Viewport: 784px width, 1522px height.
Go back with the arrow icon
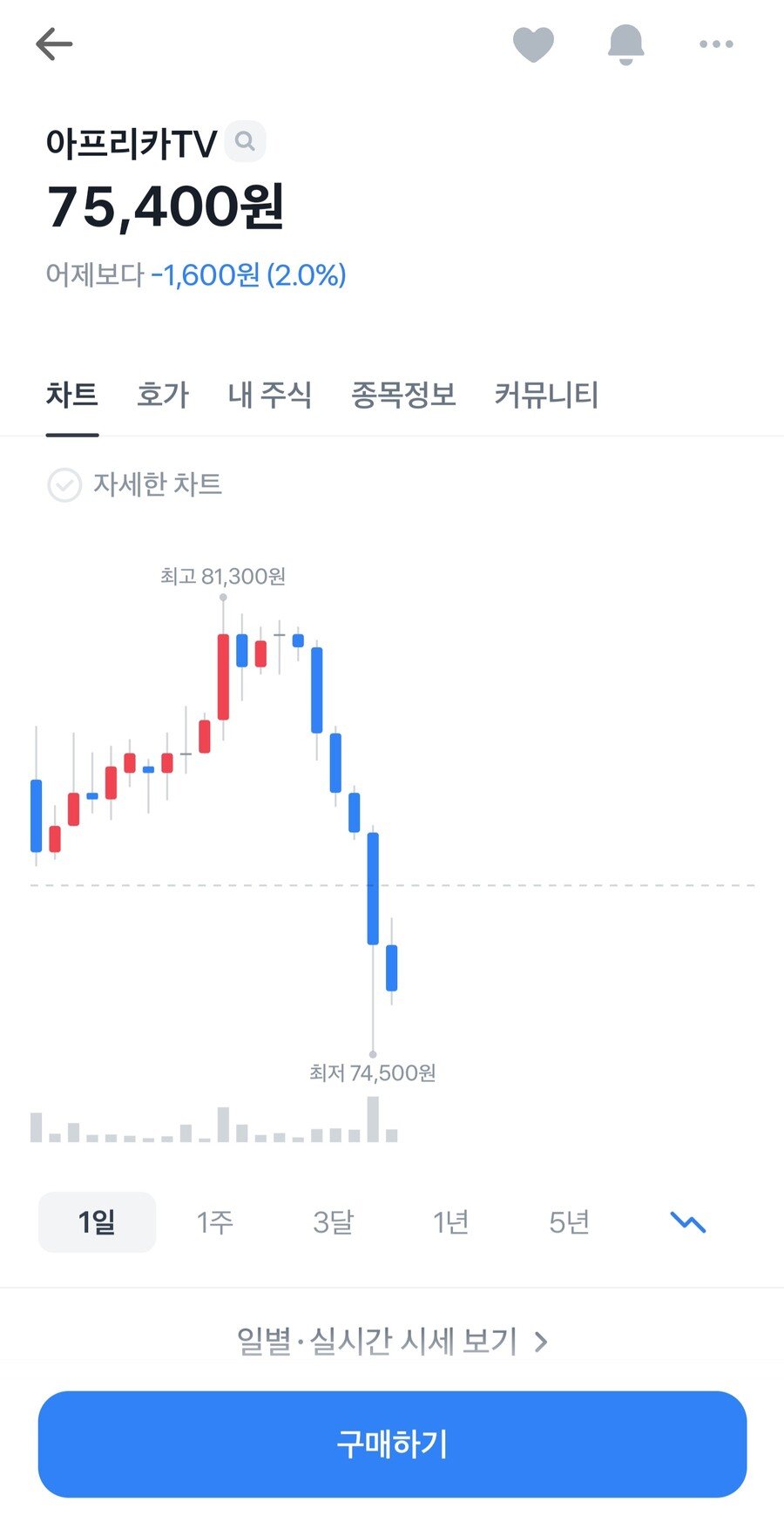(x=54, y=44)
